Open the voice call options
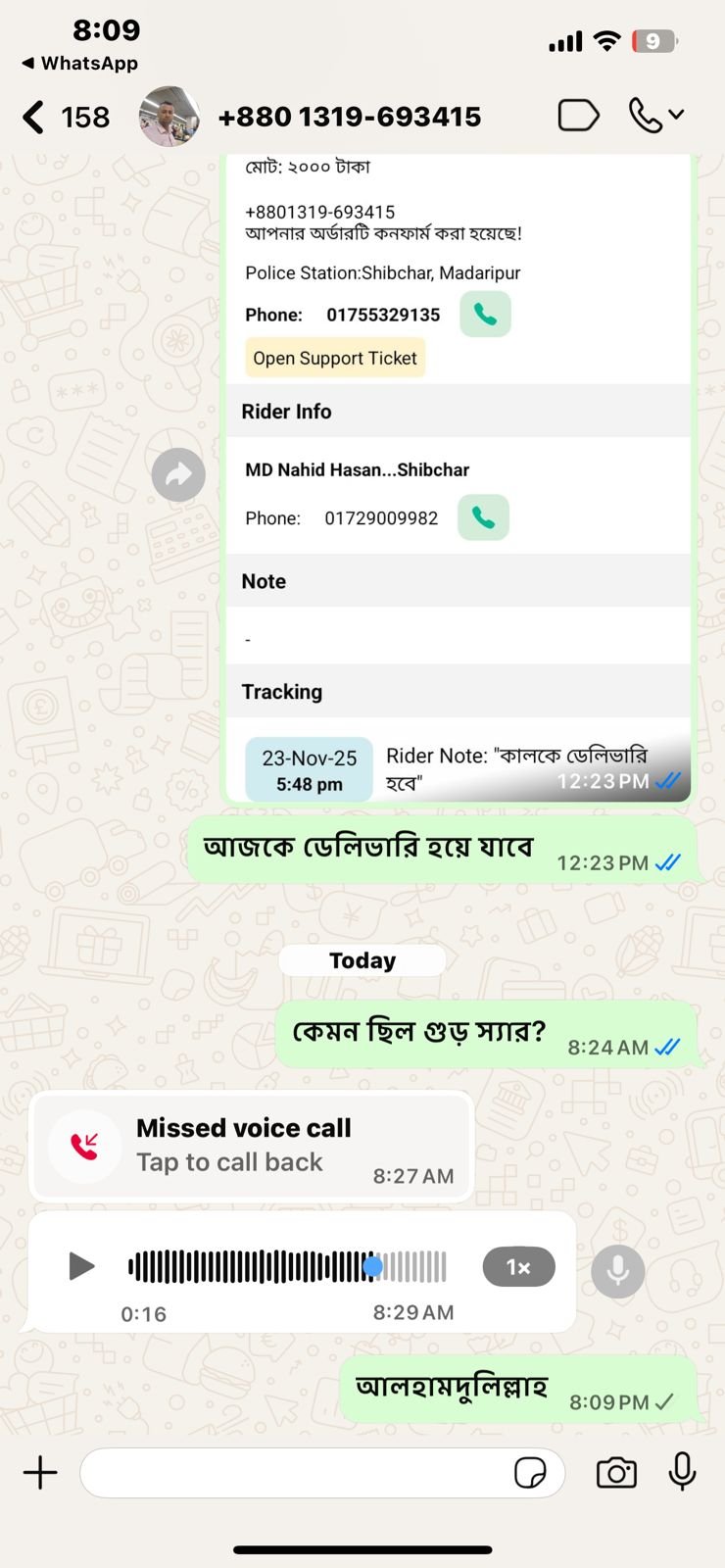The image size is (725, 1568). [655, 116]
